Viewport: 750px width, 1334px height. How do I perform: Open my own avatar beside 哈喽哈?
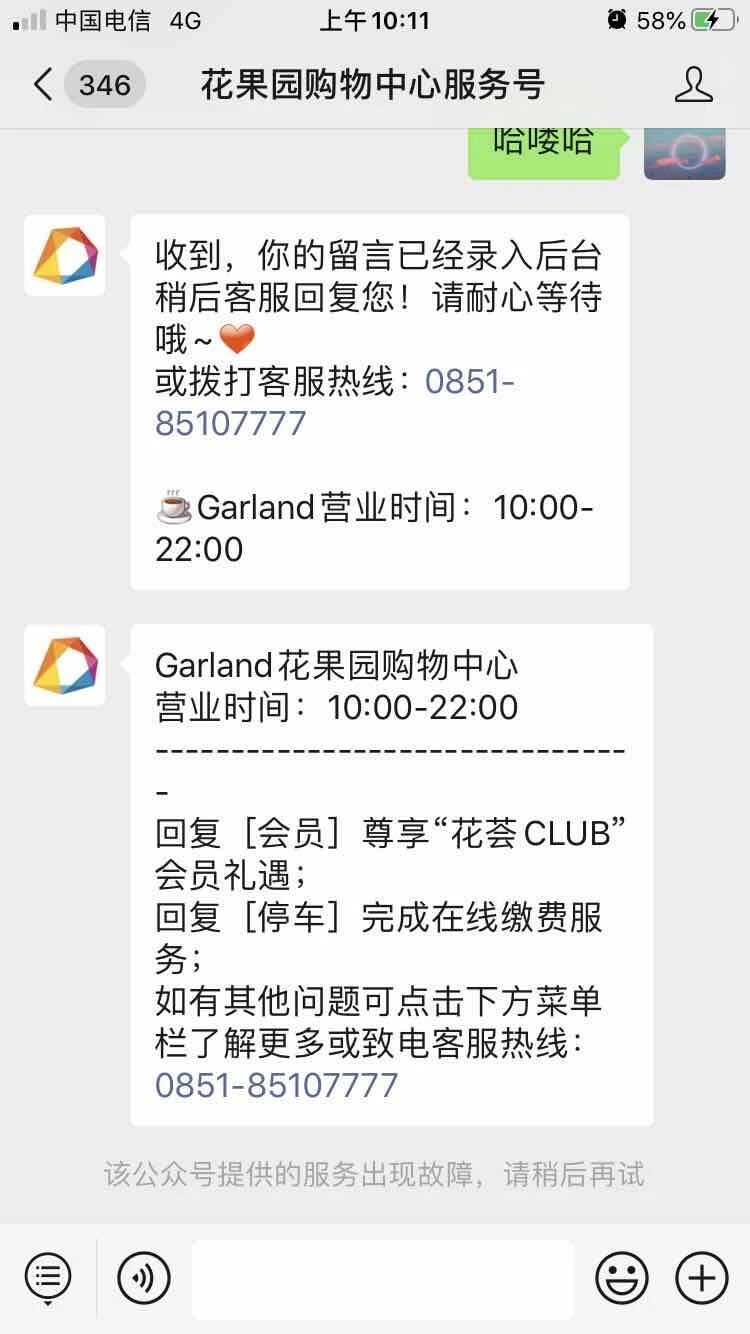point(685,154)
